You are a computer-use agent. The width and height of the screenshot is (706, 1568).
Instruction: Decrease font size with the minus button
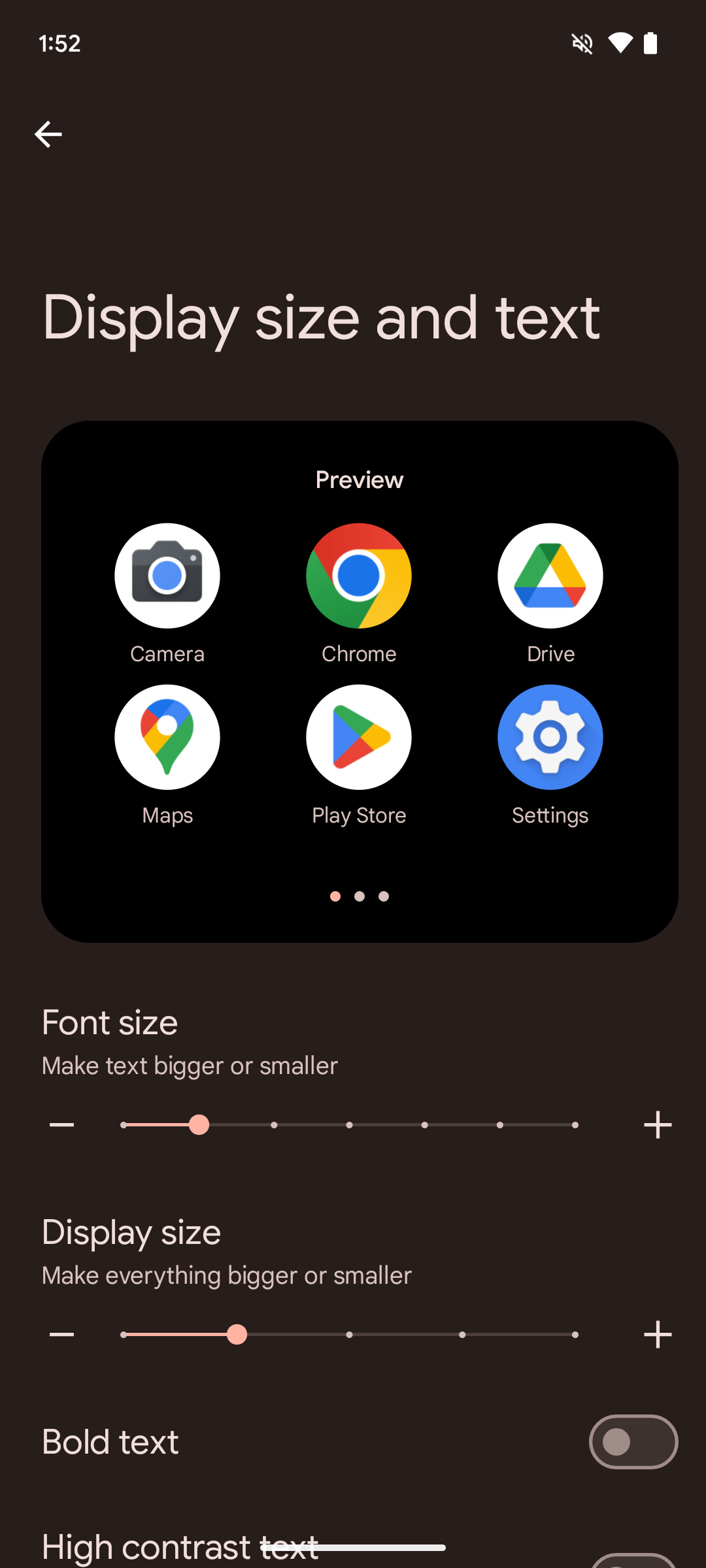click(x=62, y=1124)
